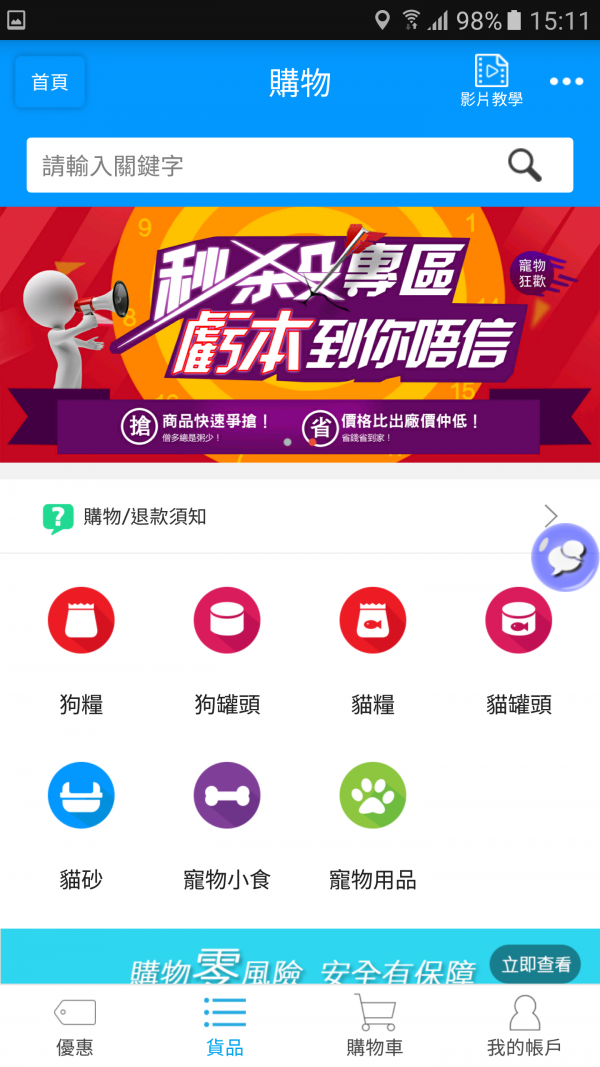
Task: Open 購物/退款須知 info row
Action: point(290,517)
